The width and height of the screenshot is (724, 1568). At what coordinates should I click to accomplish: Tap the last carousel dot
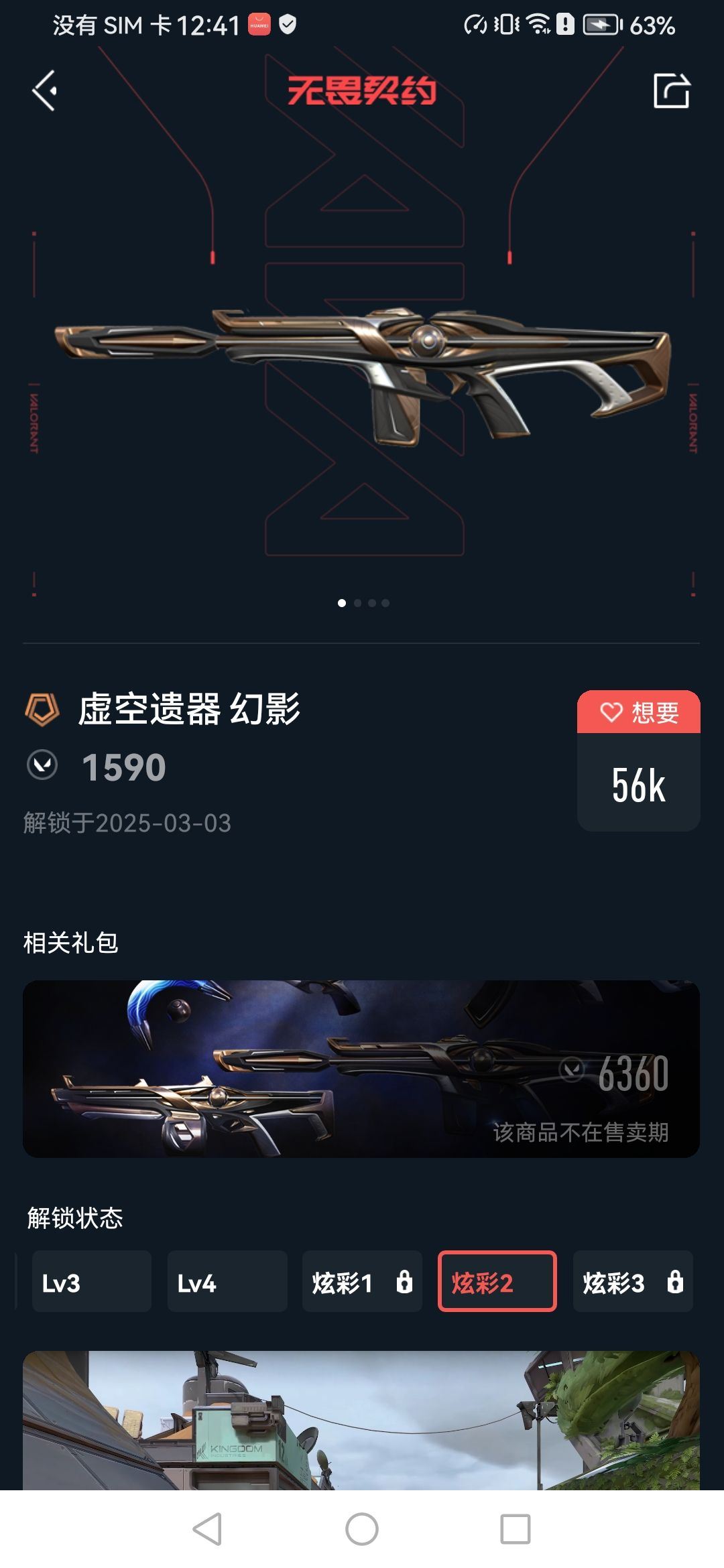[x=387, y=603]
